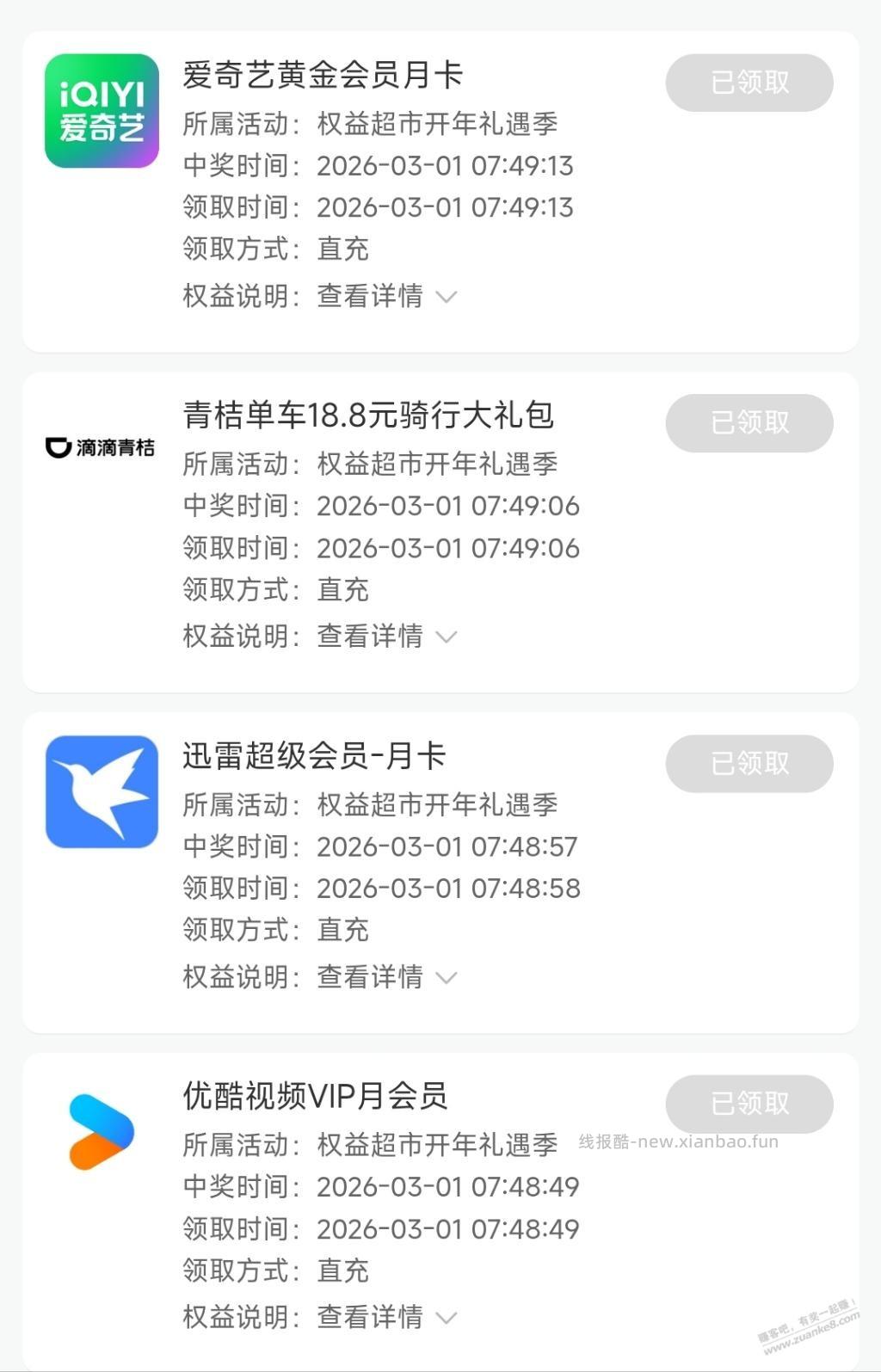Click 已领取 button on 青桔单车 ride package card
The height and width of the screenshot is (1372, 881).
point(749,423)
